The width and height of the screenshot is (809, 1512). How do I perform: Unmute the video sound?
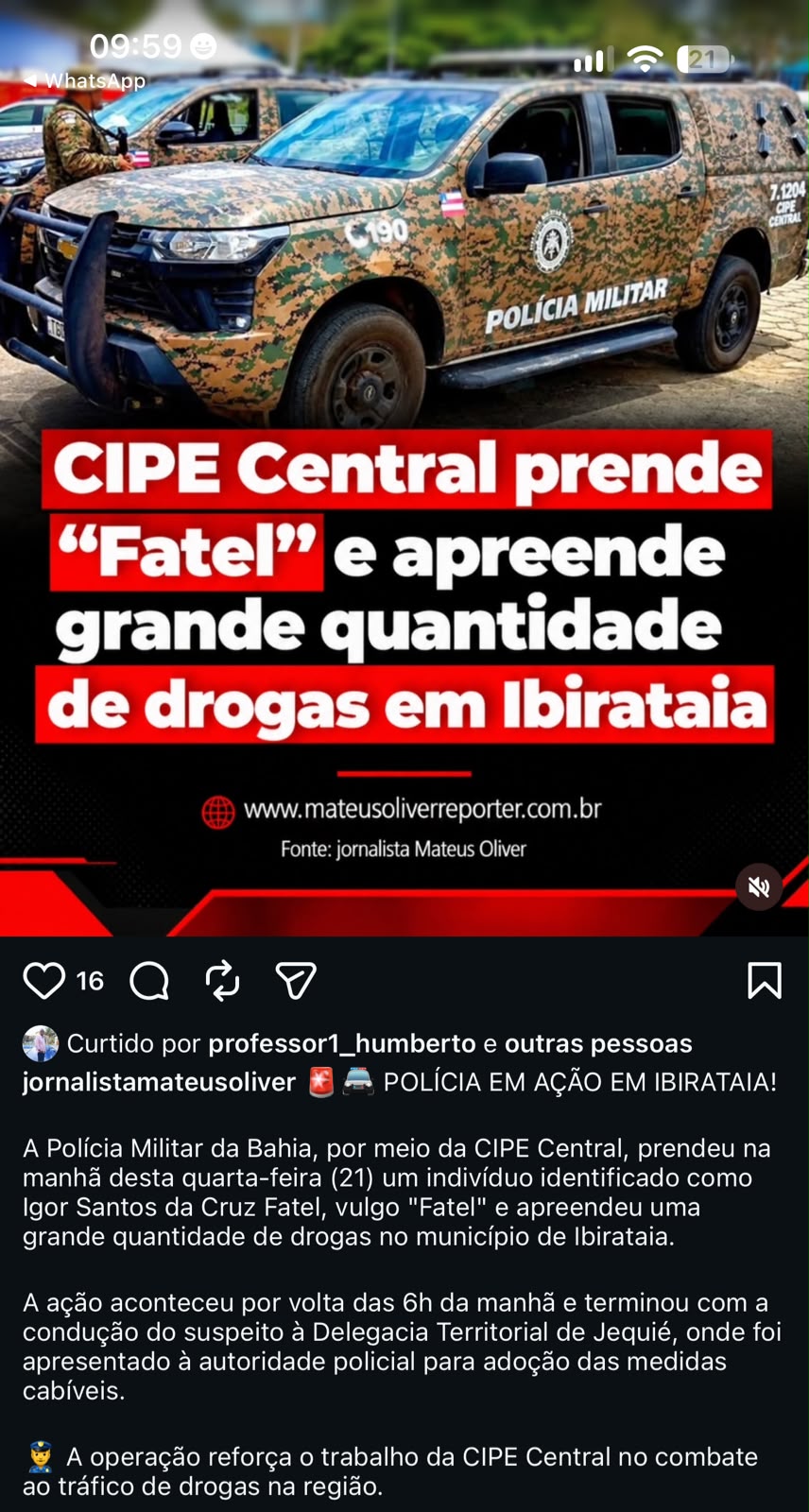coord(759,886)
